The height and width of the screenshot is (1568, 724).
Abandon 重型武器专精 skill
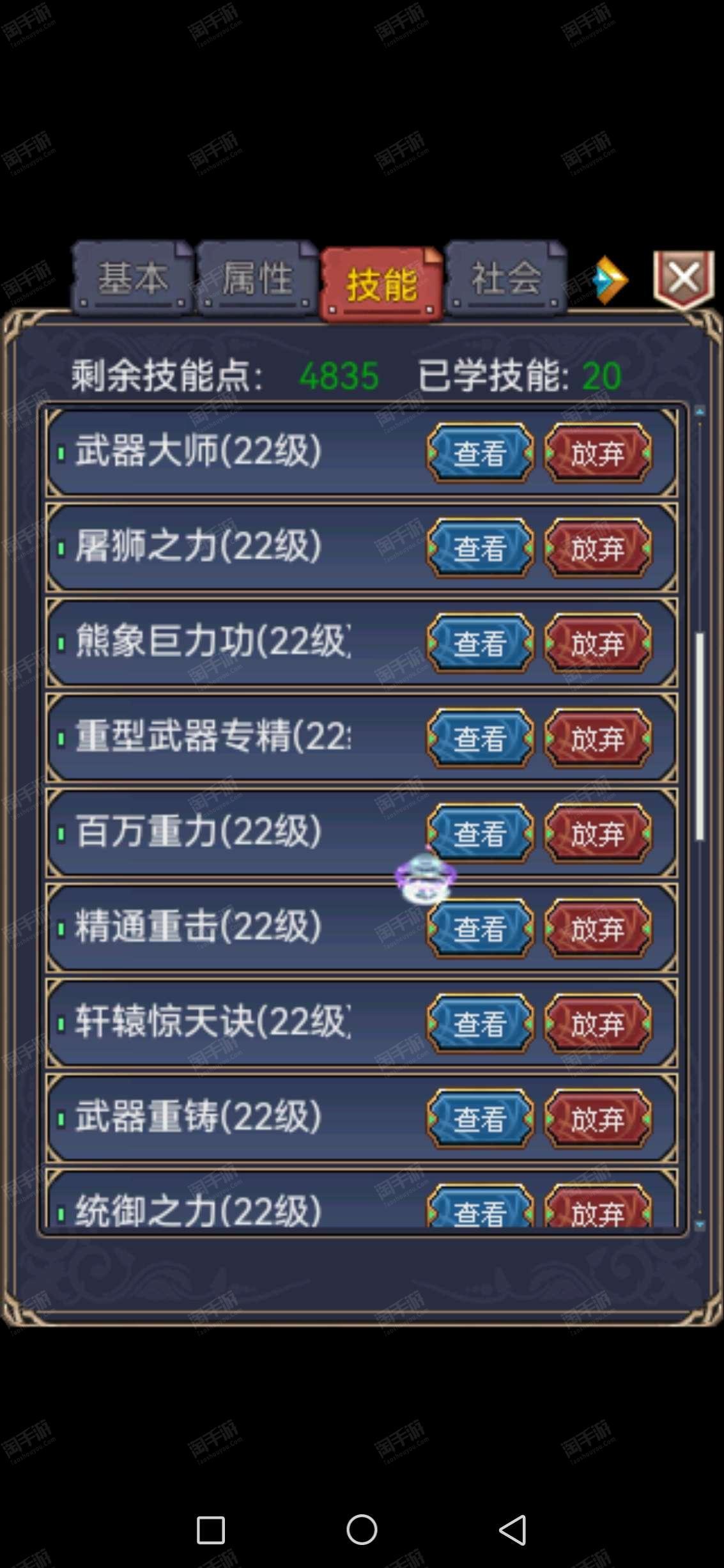pyautogui.click(x=597, y=739)
